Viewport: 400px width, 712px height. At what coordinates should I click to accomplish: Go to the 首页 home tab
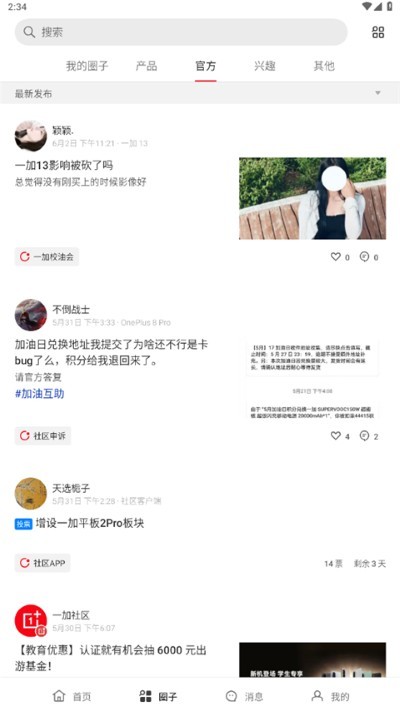[x=72, y=696]
